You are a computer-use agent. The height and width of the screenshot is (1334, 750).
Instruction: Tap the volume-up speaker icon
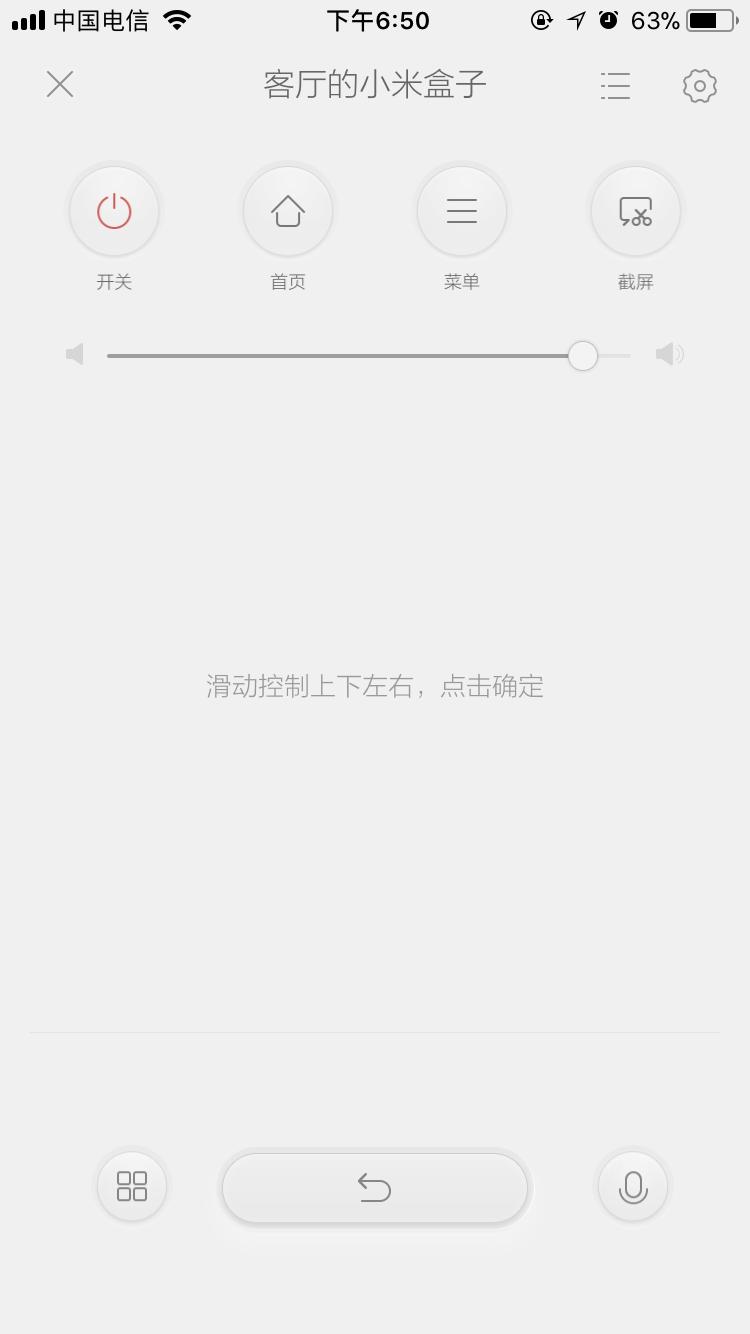tap(670, 354)
